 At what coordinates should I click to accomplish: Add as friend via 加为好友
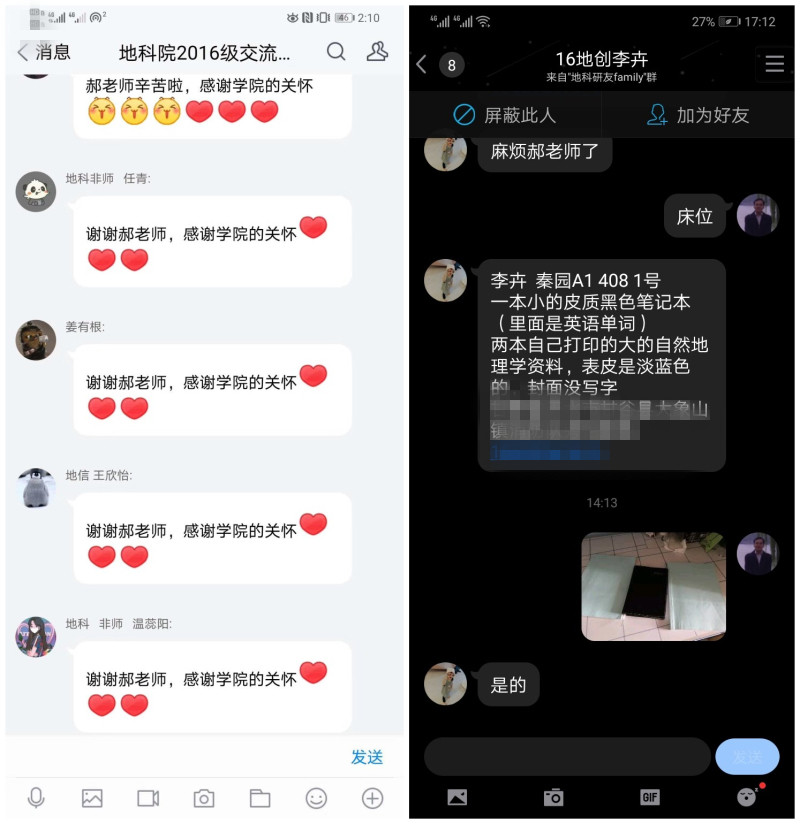[698, 115]
